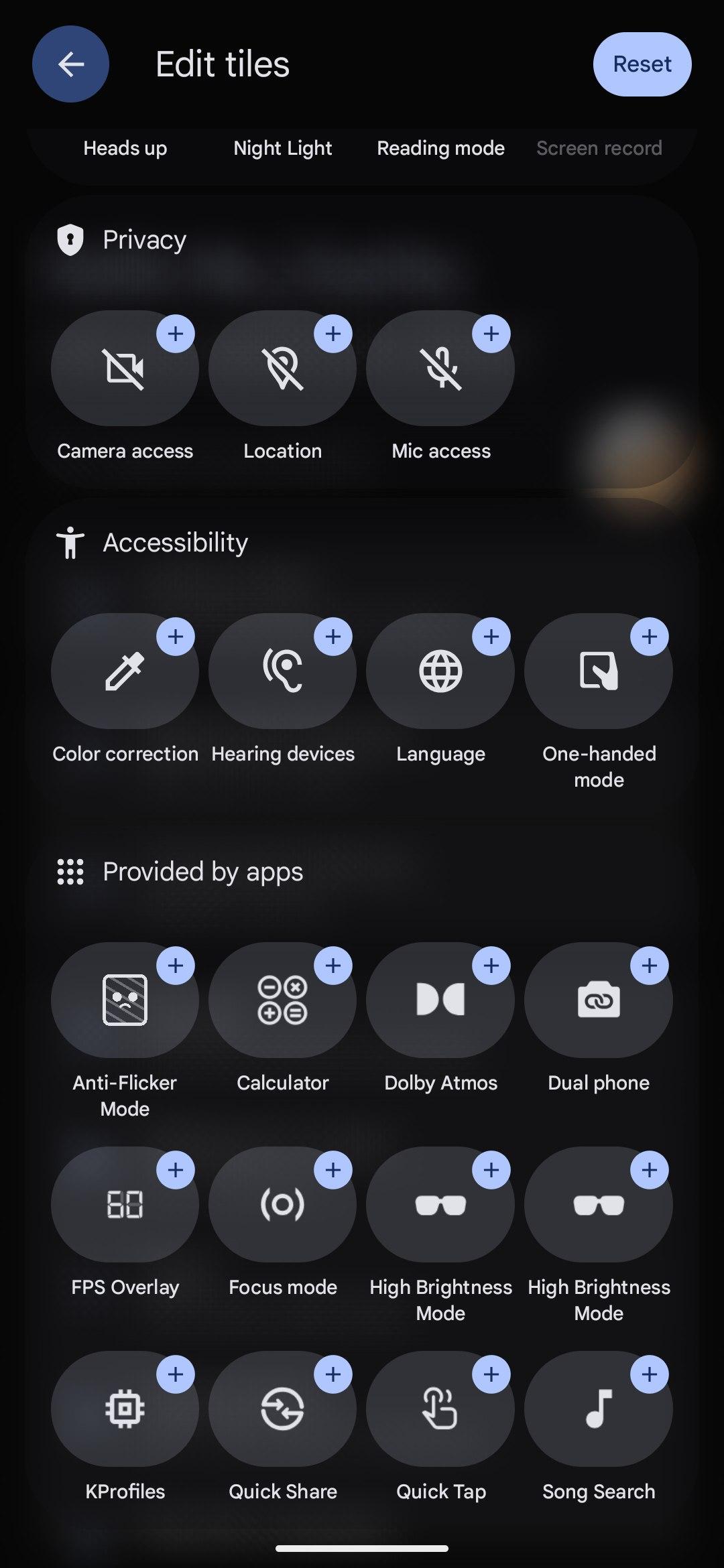This screenshot has height=1568, width=724.
Task: Add the Song Search tile
Action: pos(650,1374)
